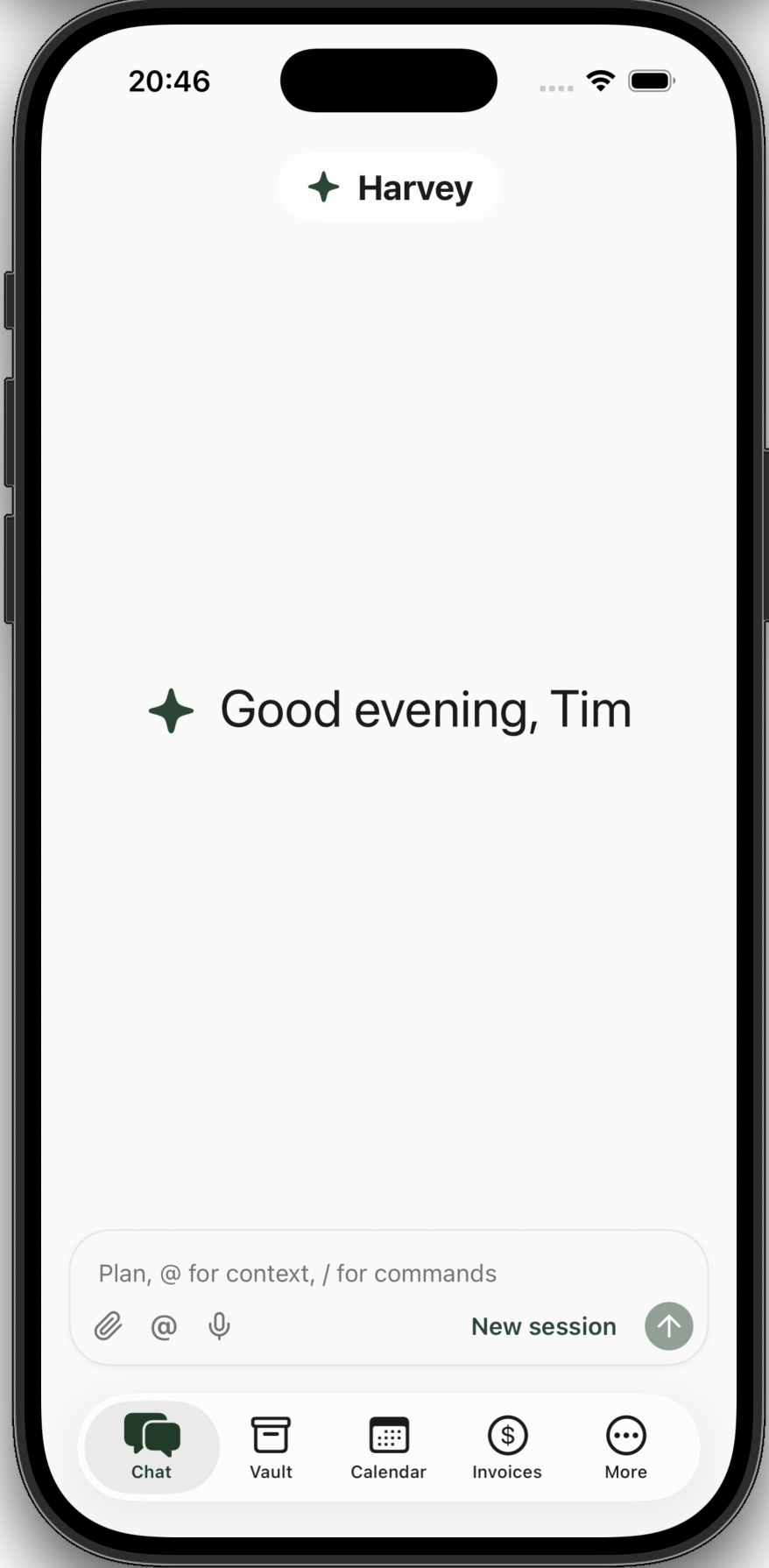The image size is (769, 1568).
Task: Open the Vault tab
Action: (271, 1447)
